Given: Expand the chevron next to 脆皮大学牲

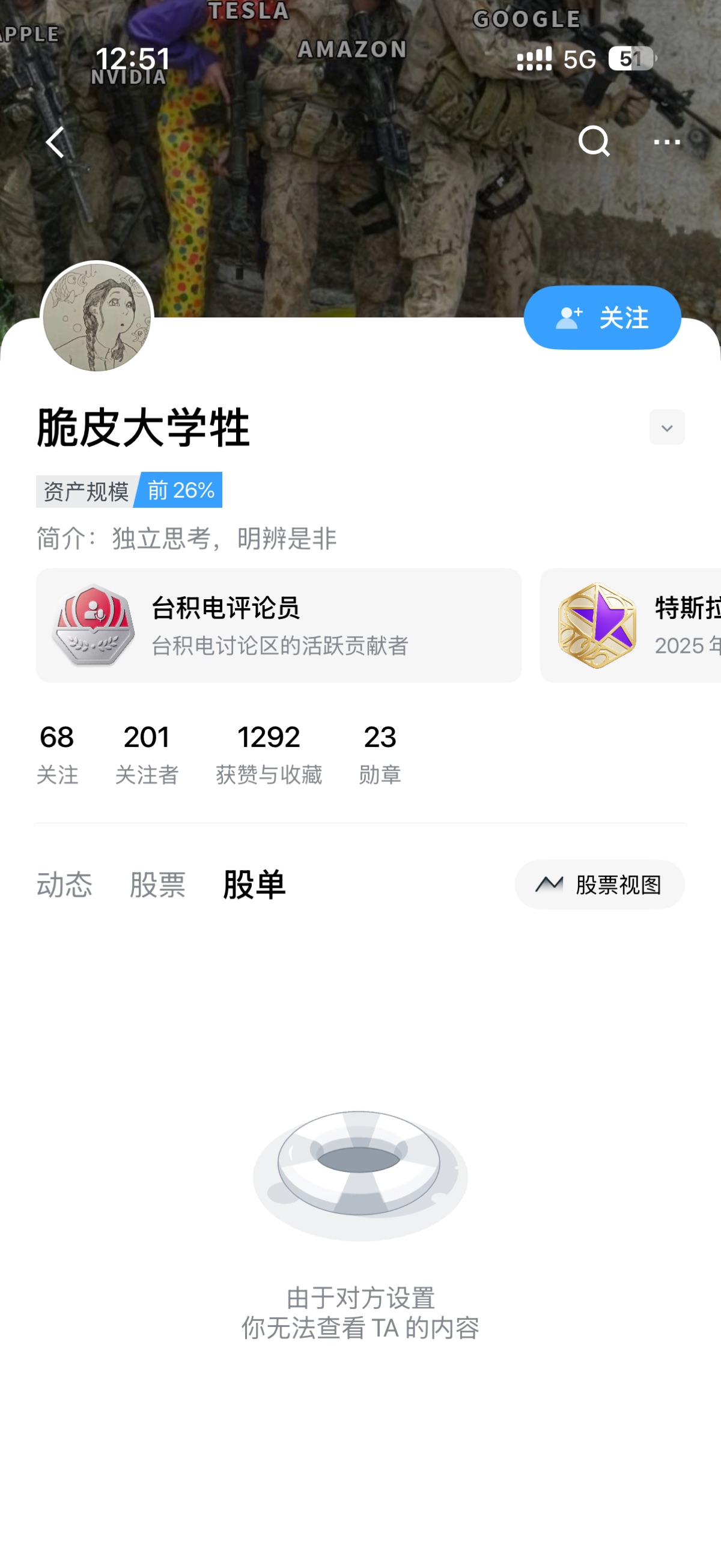Looking at the screenshot, I should (667, 427).
